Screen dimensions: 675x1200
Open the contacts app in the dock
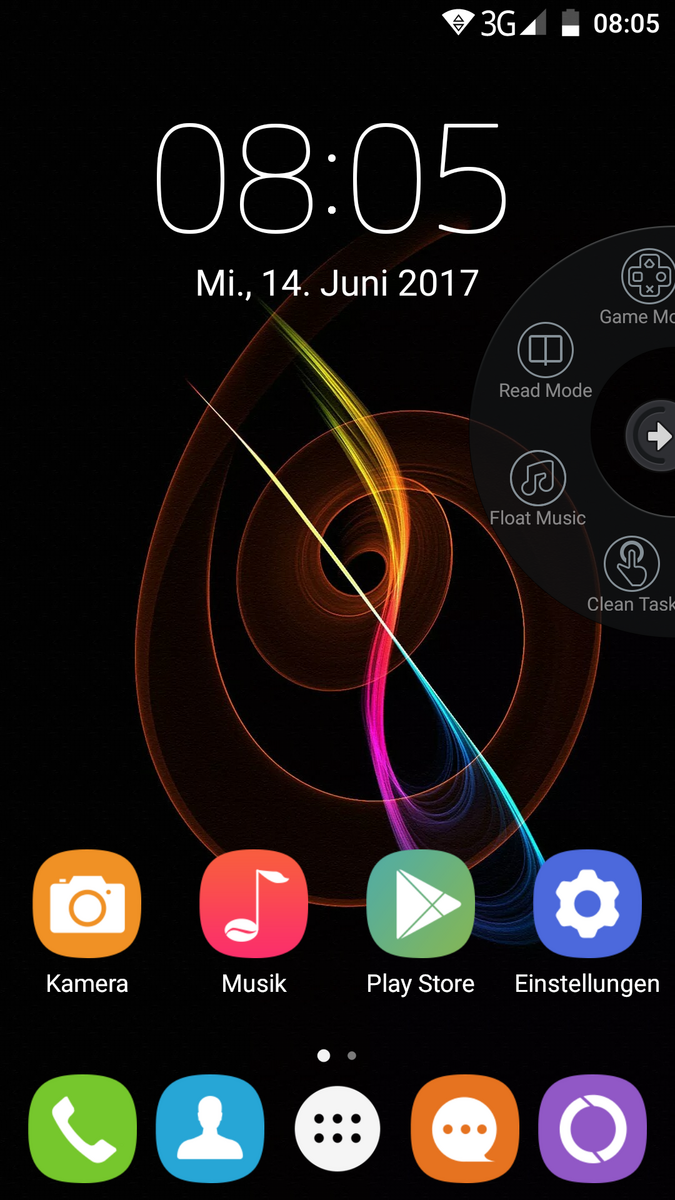[x=210, y=1130]
